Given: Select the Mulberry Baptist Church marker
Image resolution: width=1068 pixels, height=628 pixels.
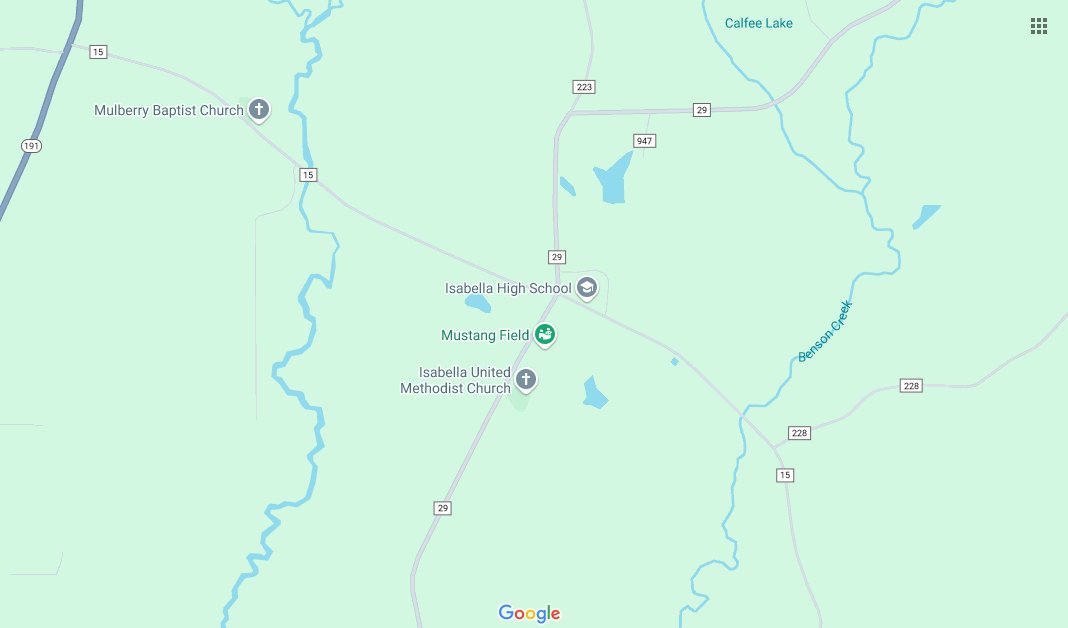Looking at the screenshot, I should pos(259,109).
